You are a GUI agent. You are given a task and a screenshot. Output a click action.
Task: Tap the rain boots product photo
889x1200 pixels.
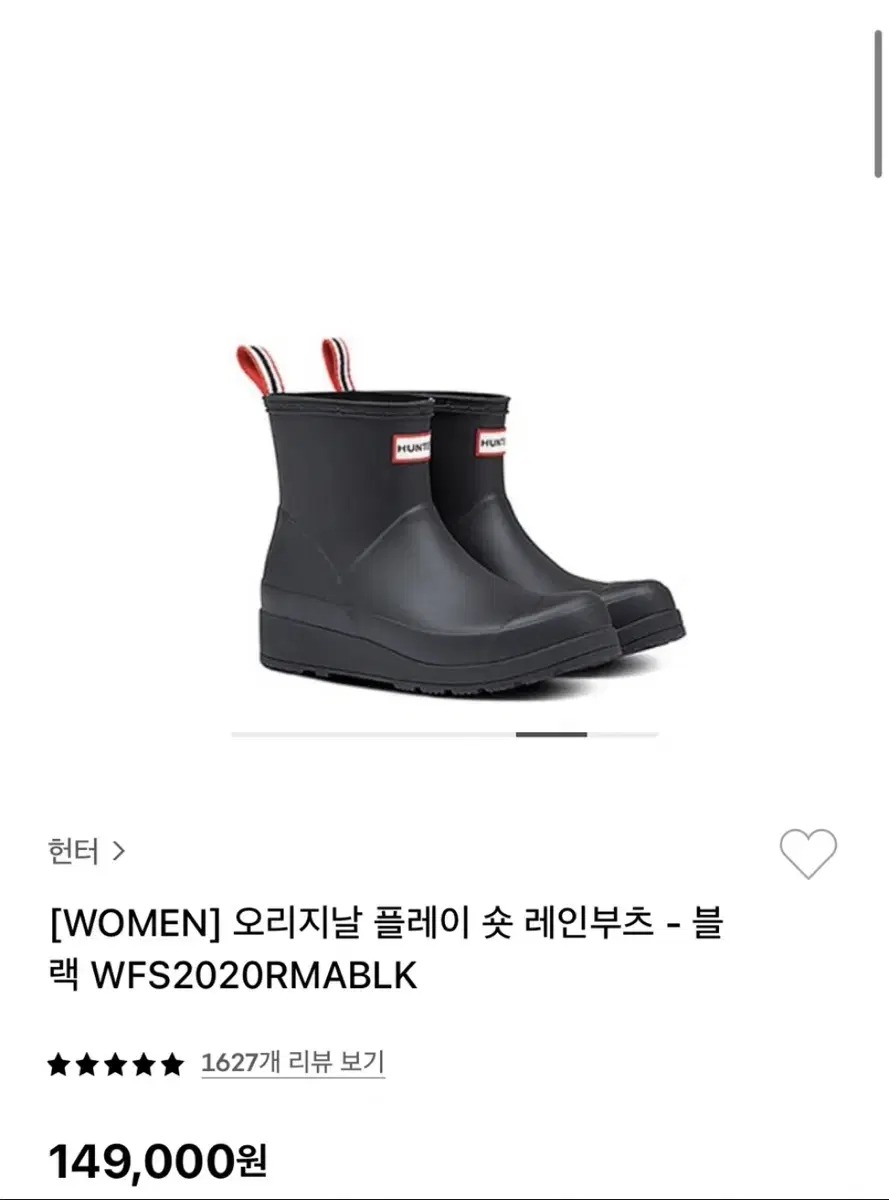click(445, 500)
